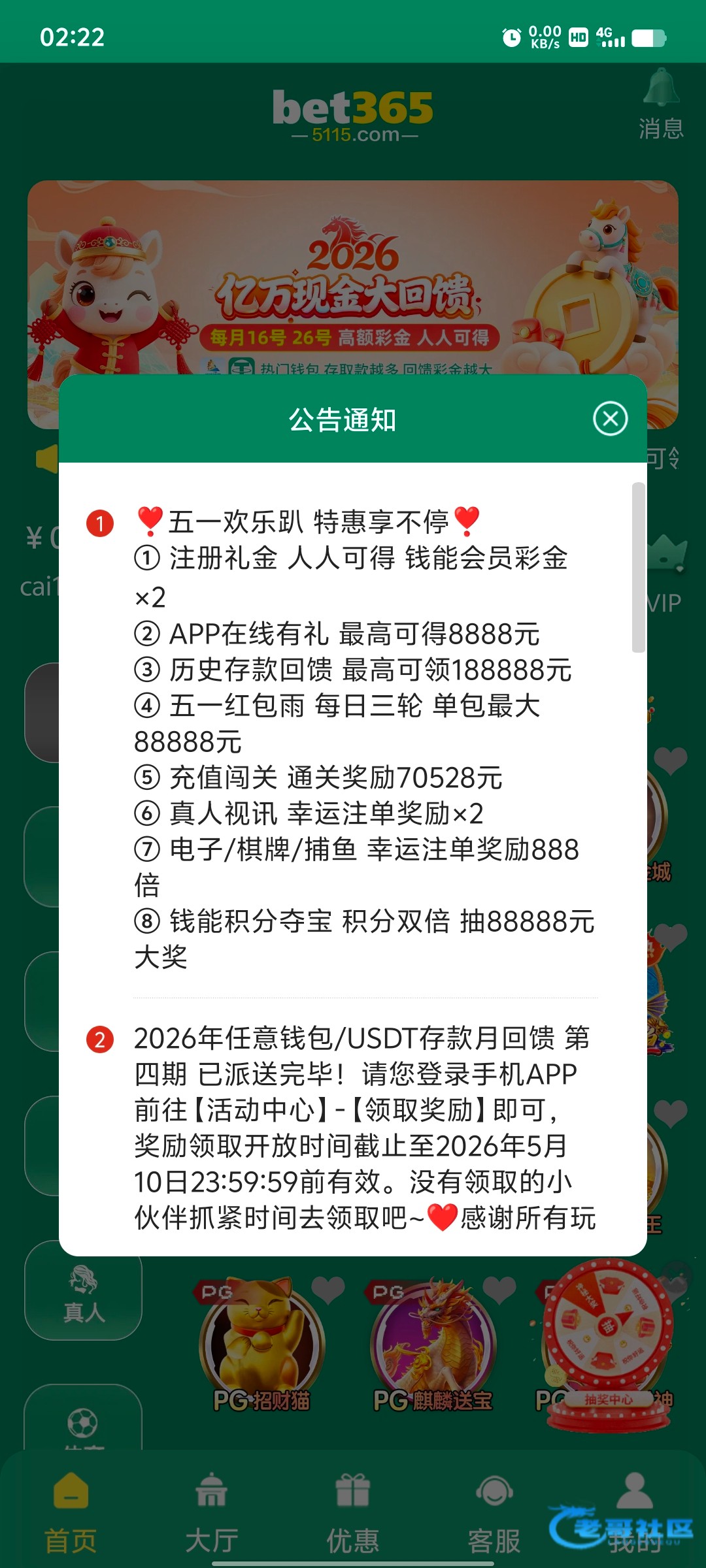Select the 真人 game category
Viewport: 706px width, 1568px height.
click(x=83, y=1291)
